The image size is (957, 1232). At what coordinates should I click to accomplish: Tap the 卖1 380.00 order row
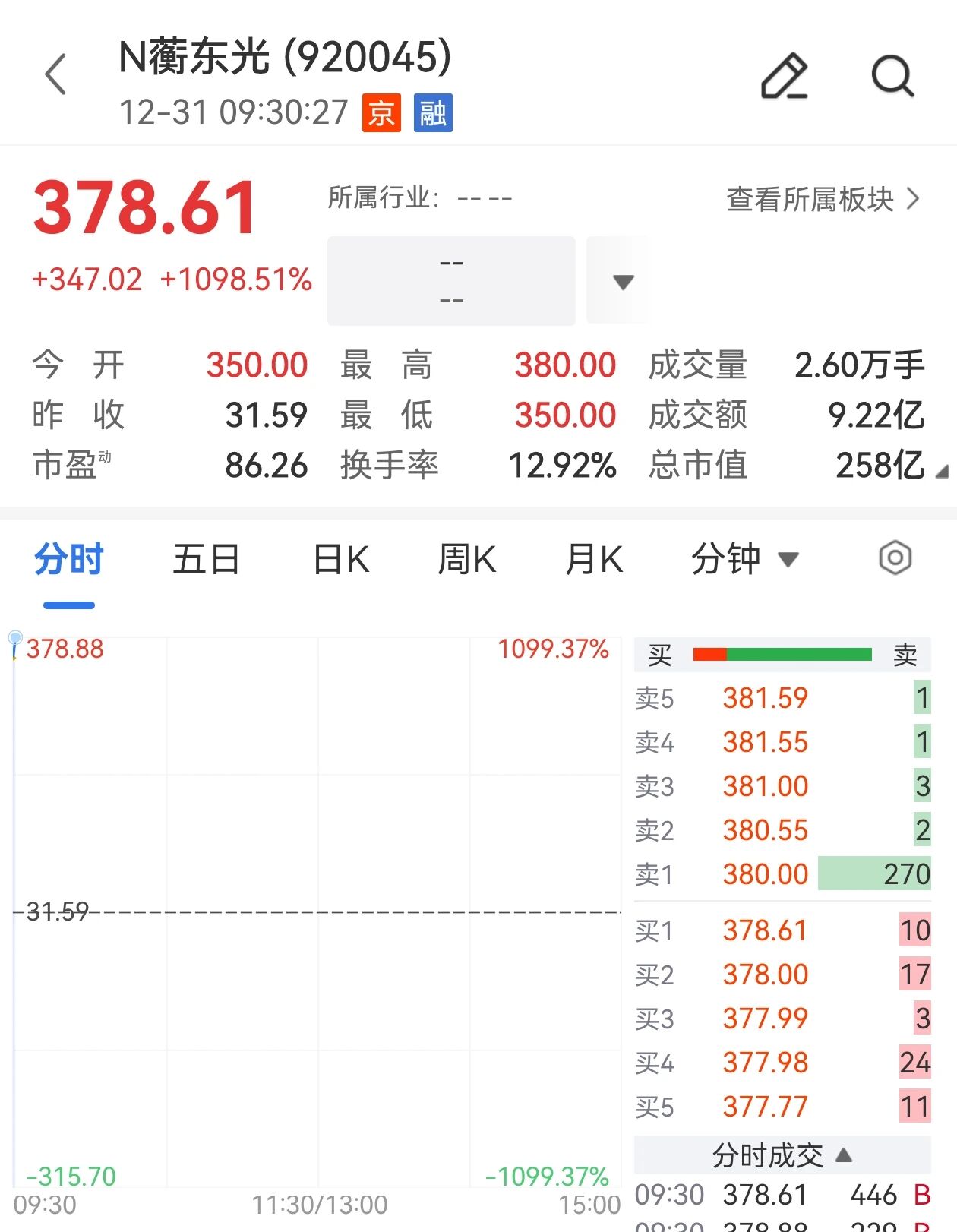782,874
